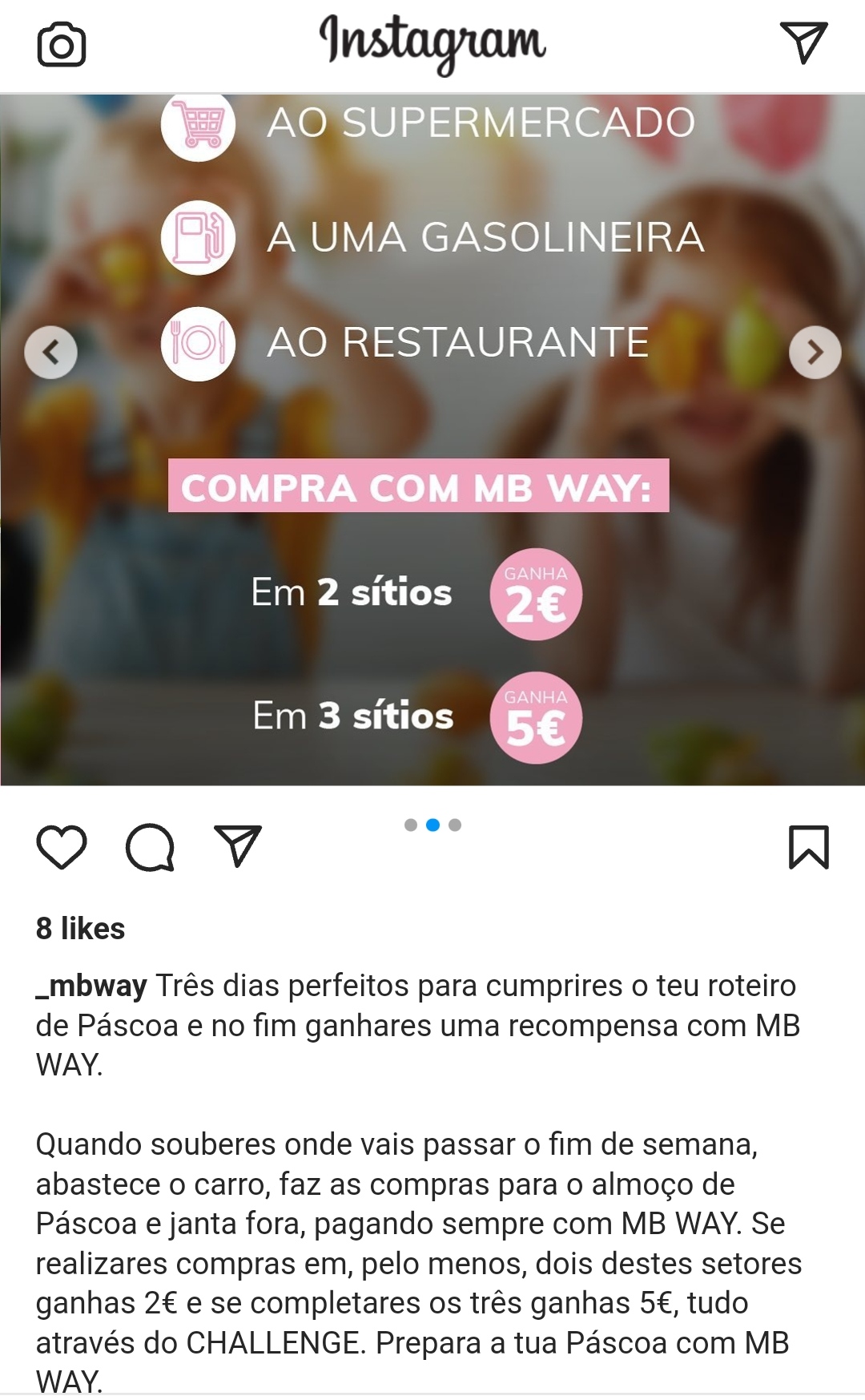The width and height of the screenshot is (865, 1400).
Task: View the 8 likes list
Action: (x=80, y=929)
